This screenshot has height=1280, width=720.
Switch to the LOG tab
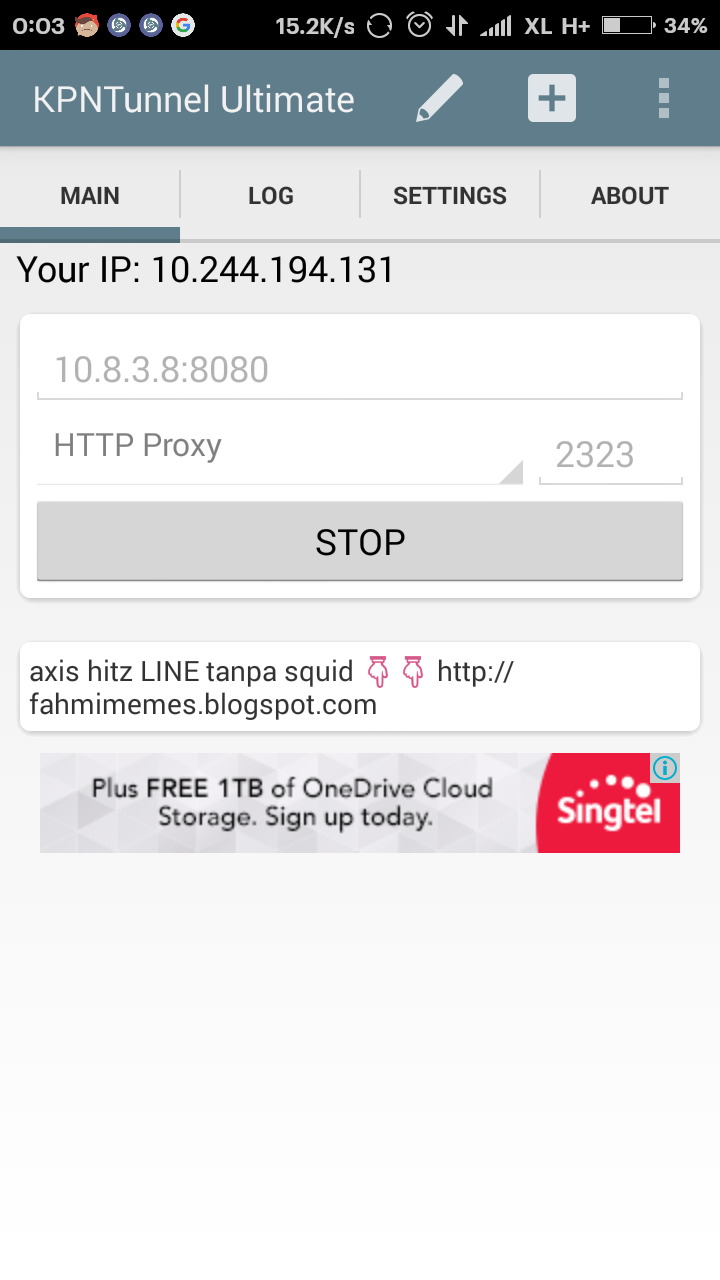pos(269,196)
